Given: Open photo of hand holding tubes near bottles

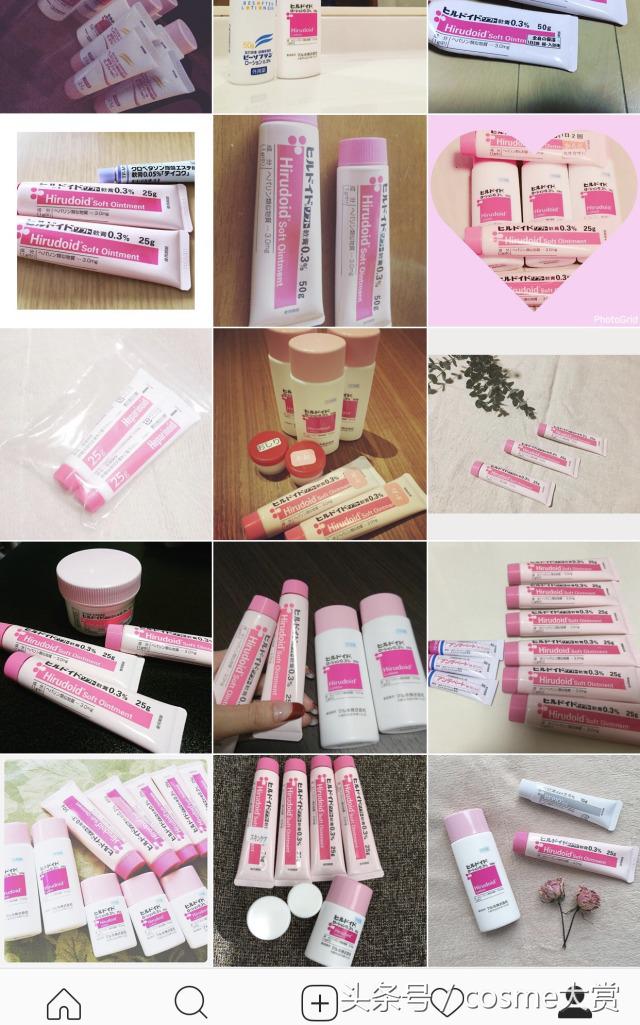Looking at the screenshot, I should tap(320, 647).
